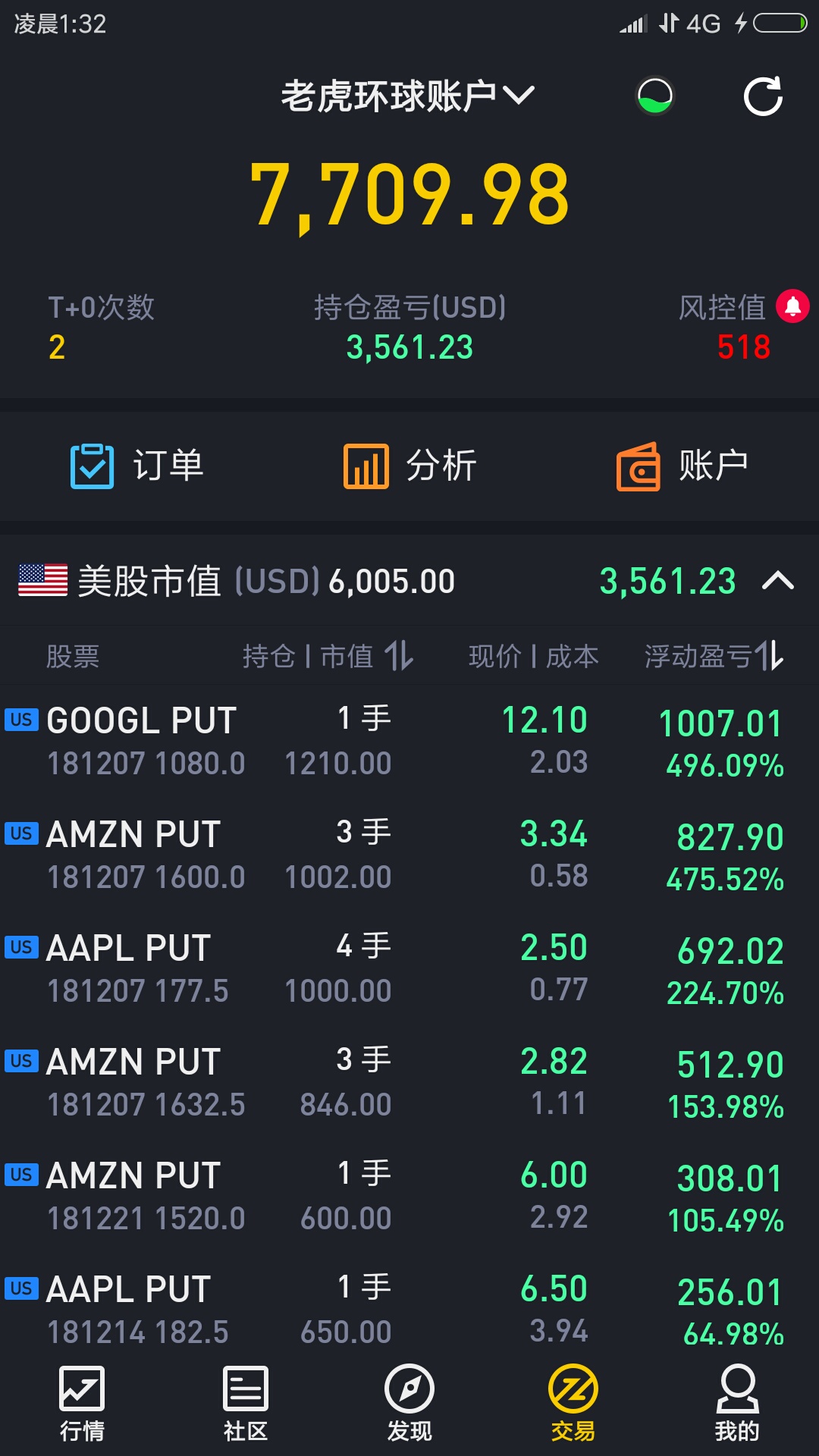The width and height of the screenshot is (819, 1456).
Task: Open GOOGL PUT 181207 1080.0 position
Action: pyautogui.click(x=409, y=741)
